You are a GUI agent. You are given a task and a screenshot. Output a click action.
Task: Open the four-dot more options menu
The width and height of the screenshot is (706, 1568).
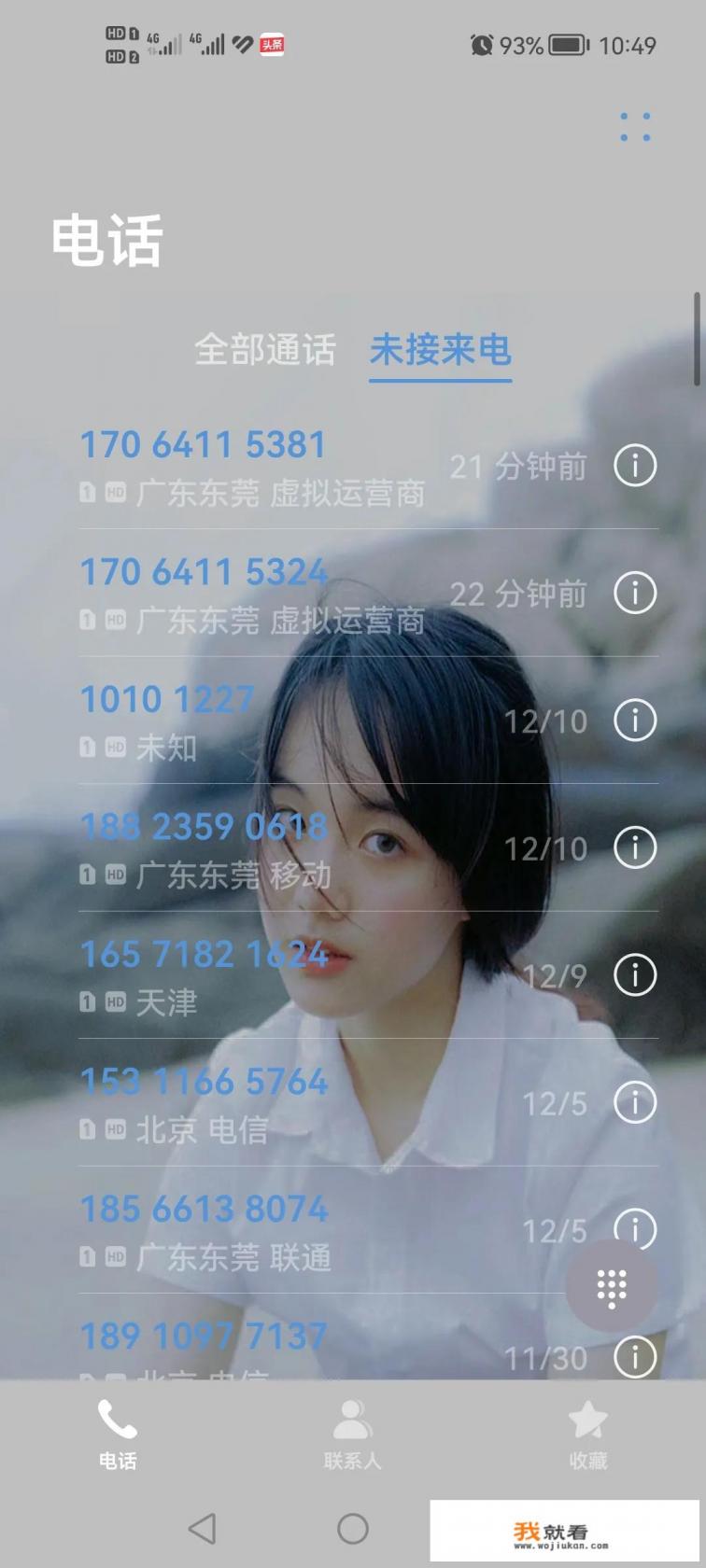click(635, 127)
